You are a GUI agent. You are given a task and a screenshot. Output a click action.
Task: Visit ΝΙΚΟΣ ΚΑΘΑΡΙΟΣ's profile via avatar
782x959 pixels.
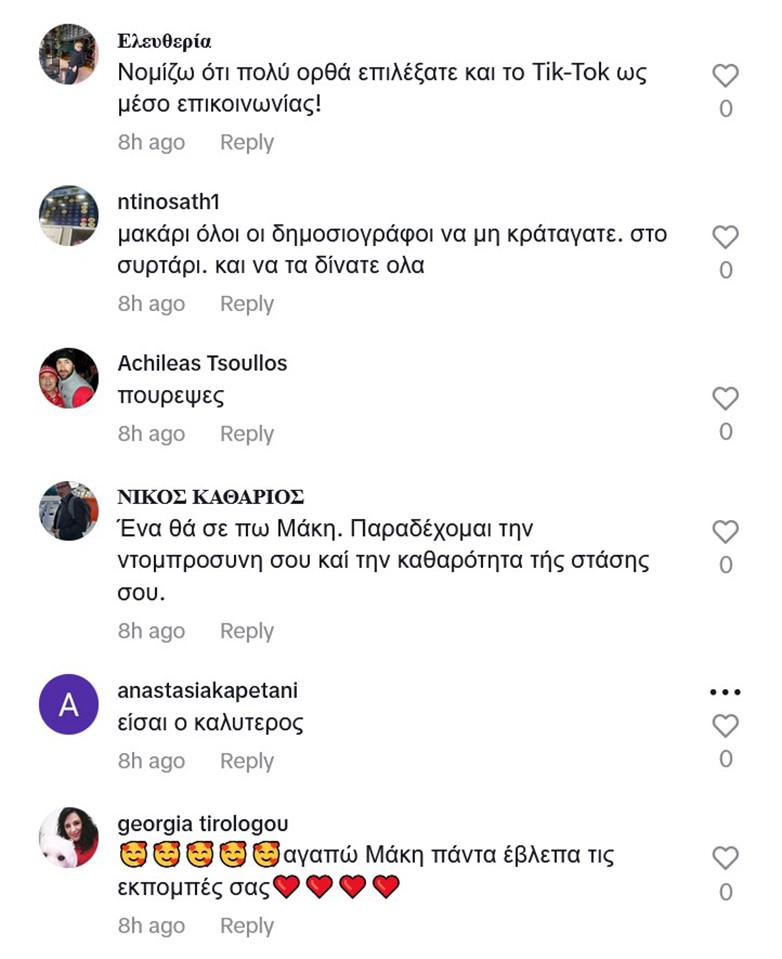click(68, 511)
